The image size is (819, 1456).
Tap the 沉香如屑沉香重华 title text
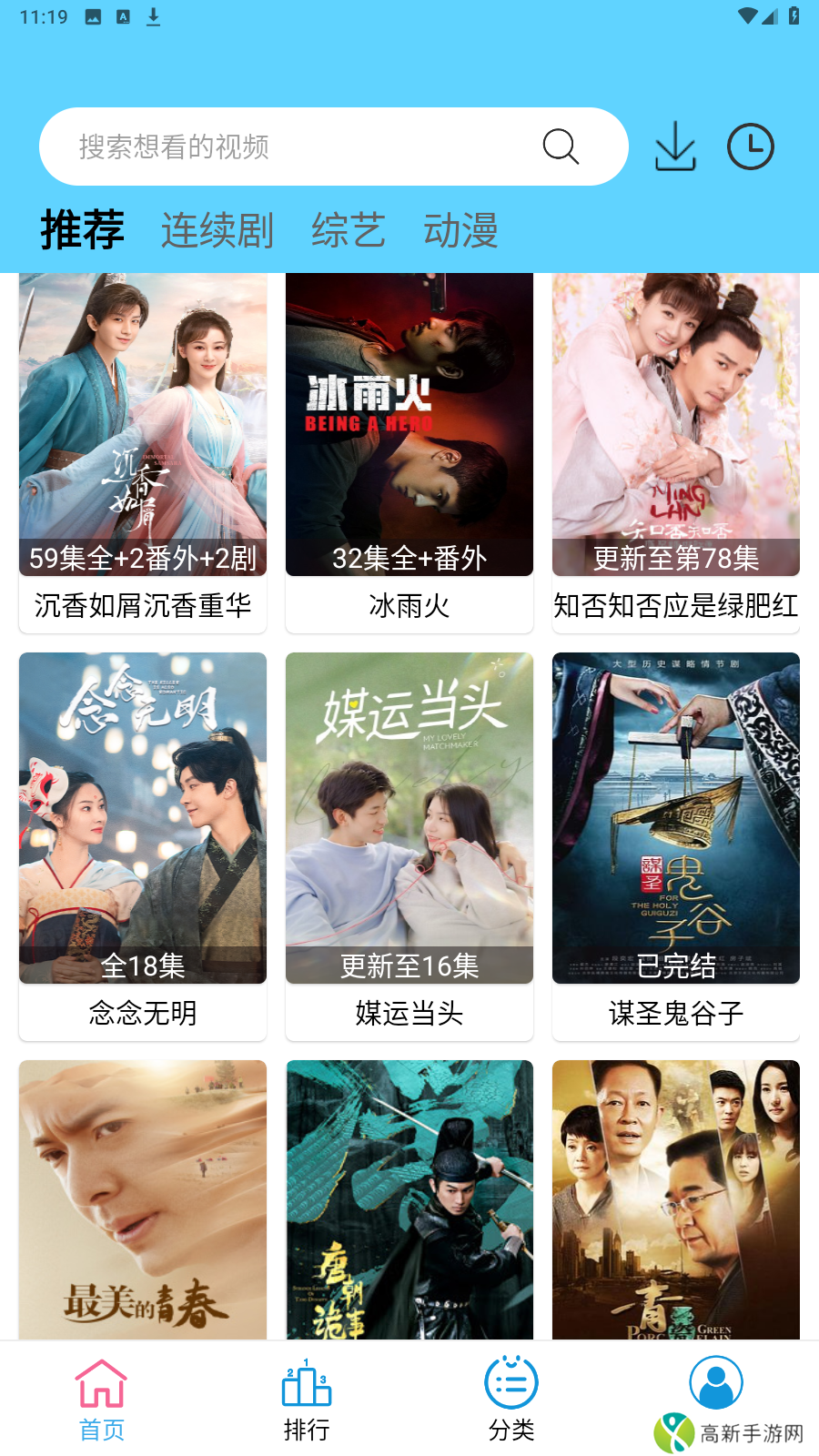(x=142, y=606)
